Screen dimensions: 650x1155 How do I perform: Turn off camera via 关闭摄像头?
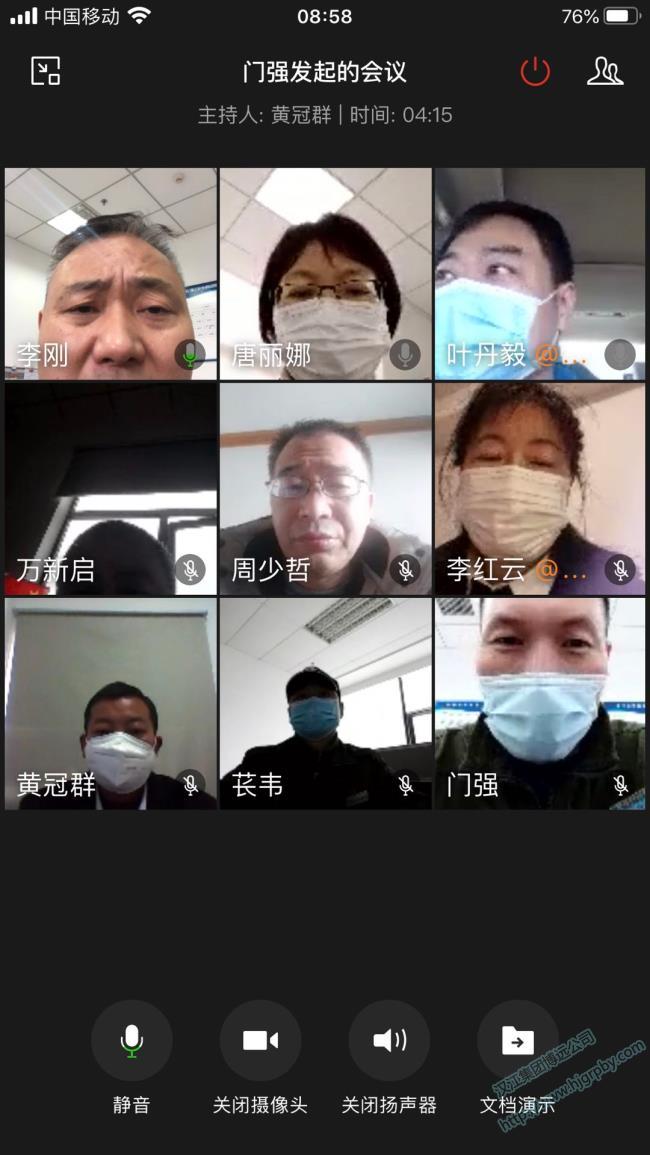click(260, 1041)
